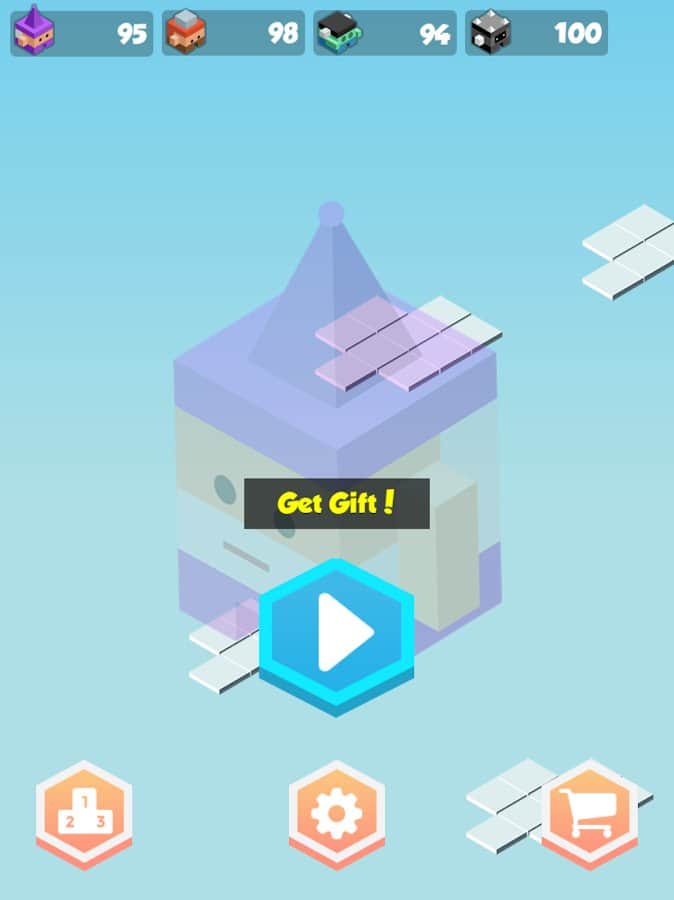Open the shop cart icon

point(589,814)
